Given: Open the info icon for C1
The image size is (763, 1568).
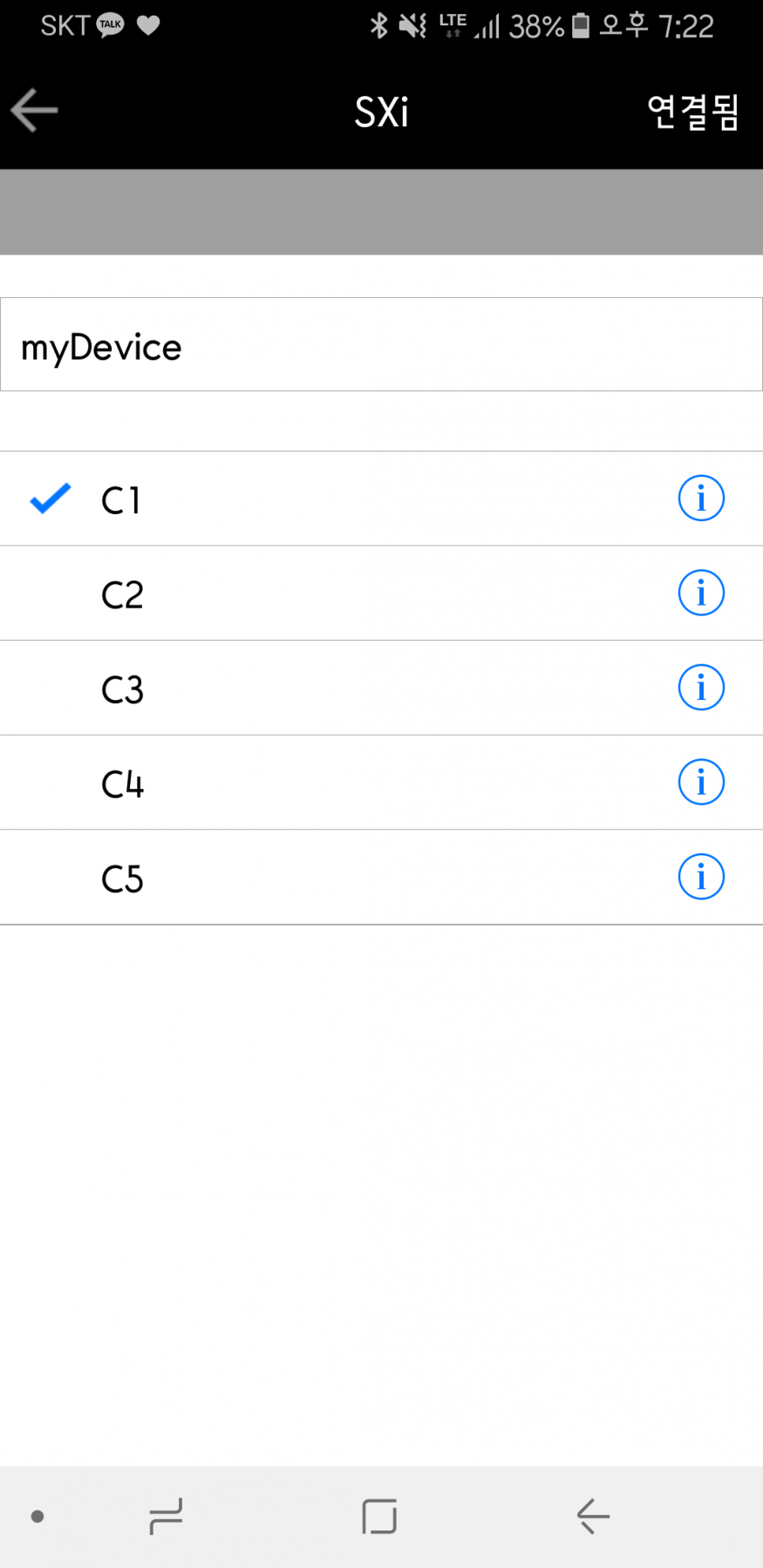Looking at the screenshot, I should 701,499.
